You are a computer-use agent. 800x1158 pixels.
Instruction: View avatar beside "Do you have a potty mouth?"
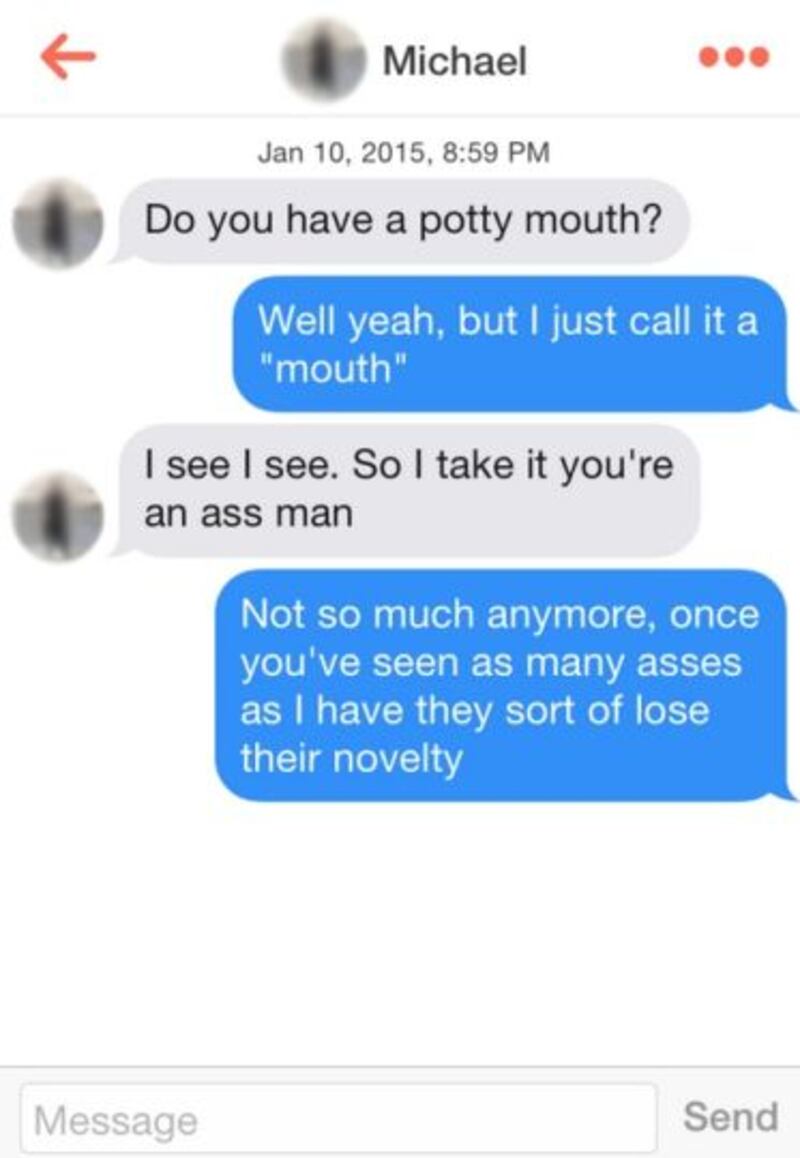point(58,224)
